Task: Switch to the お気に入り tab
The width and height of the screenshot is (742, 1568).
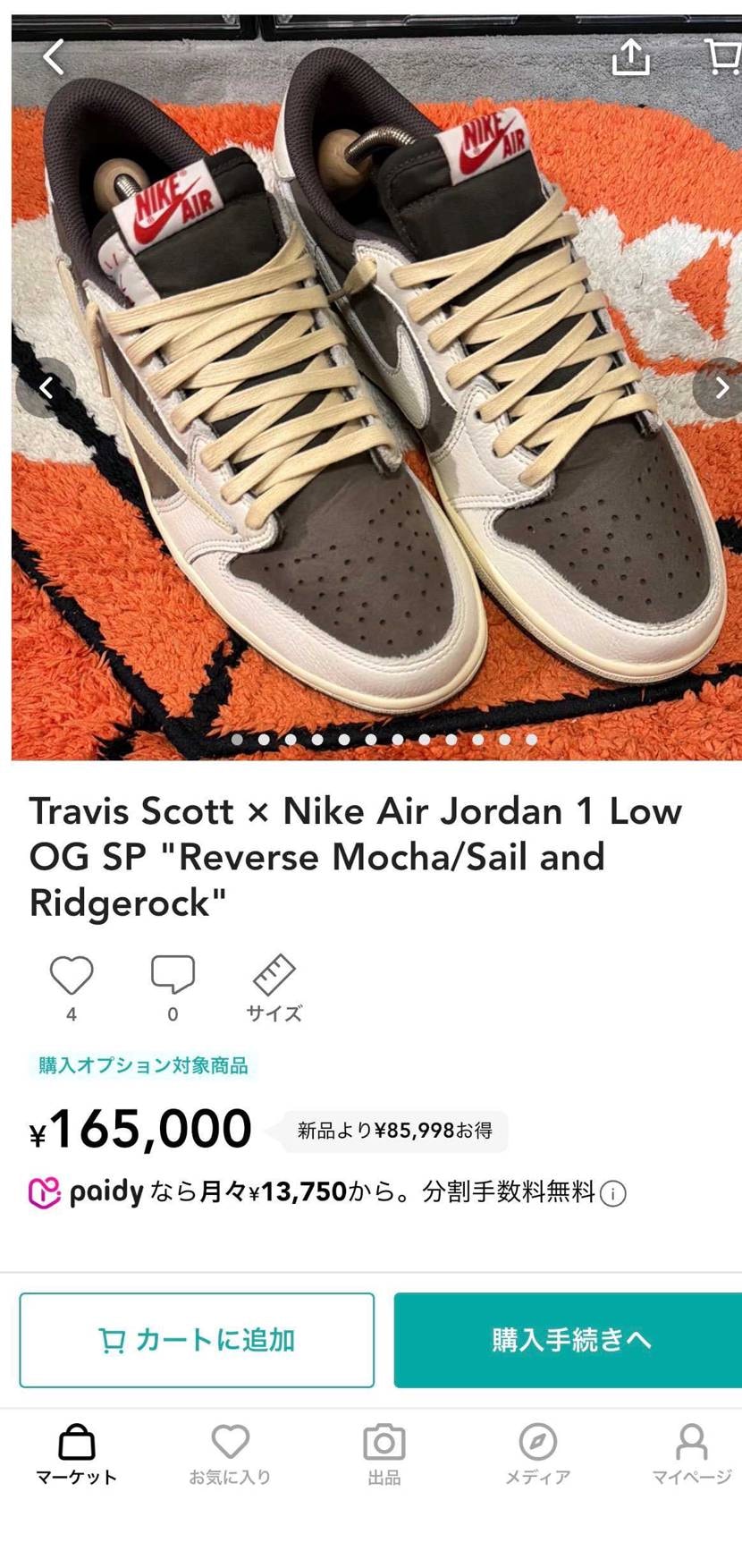Action: pos(230,1454)
